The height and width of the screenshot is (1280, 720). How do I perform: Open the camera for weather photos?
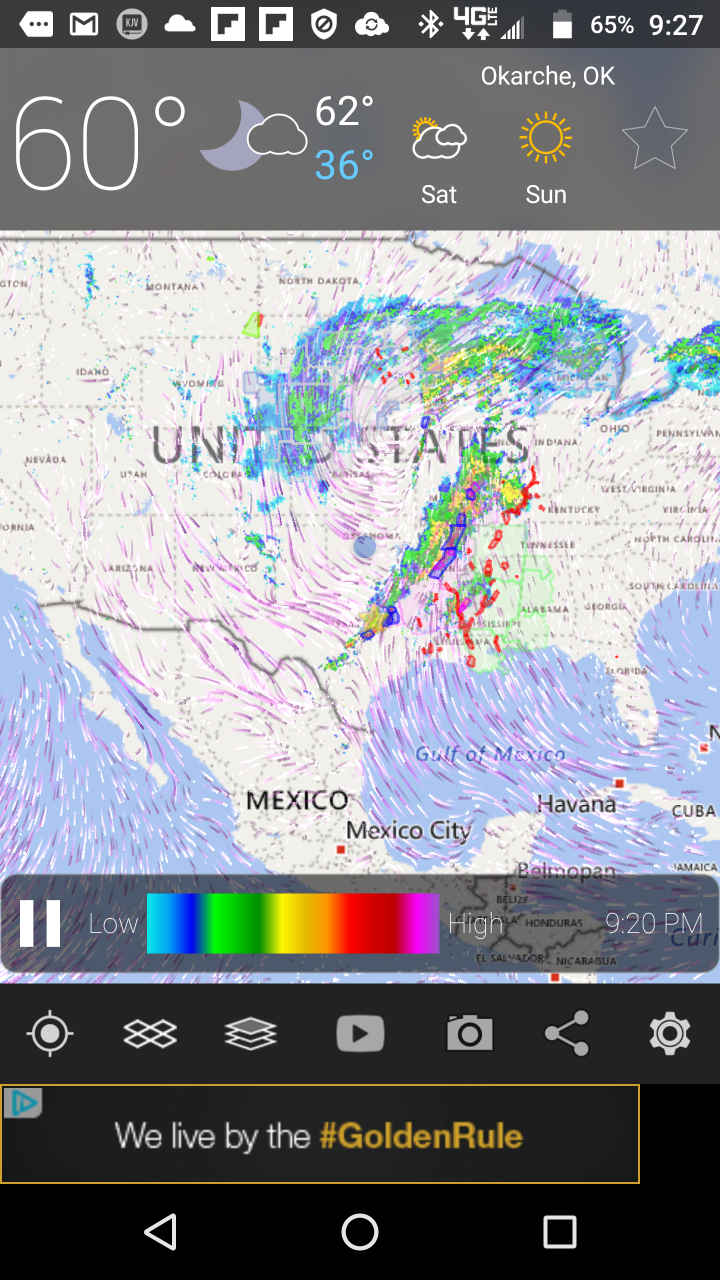coord(469,1033)
